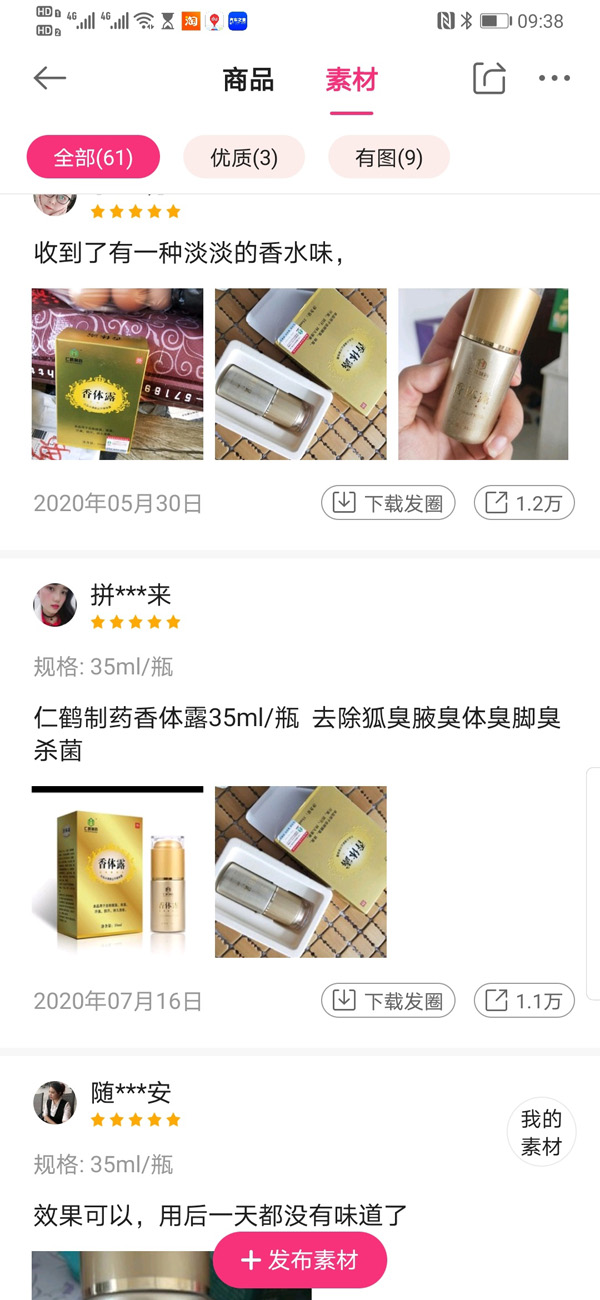
Task: Tap 下载发圈 on the 2020年07月16日 review
Action: [x=388, y=1000]
